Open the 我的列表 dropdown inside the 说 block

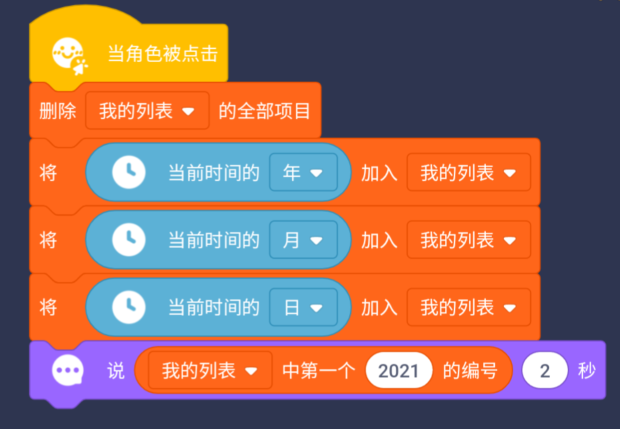(210, 371)
